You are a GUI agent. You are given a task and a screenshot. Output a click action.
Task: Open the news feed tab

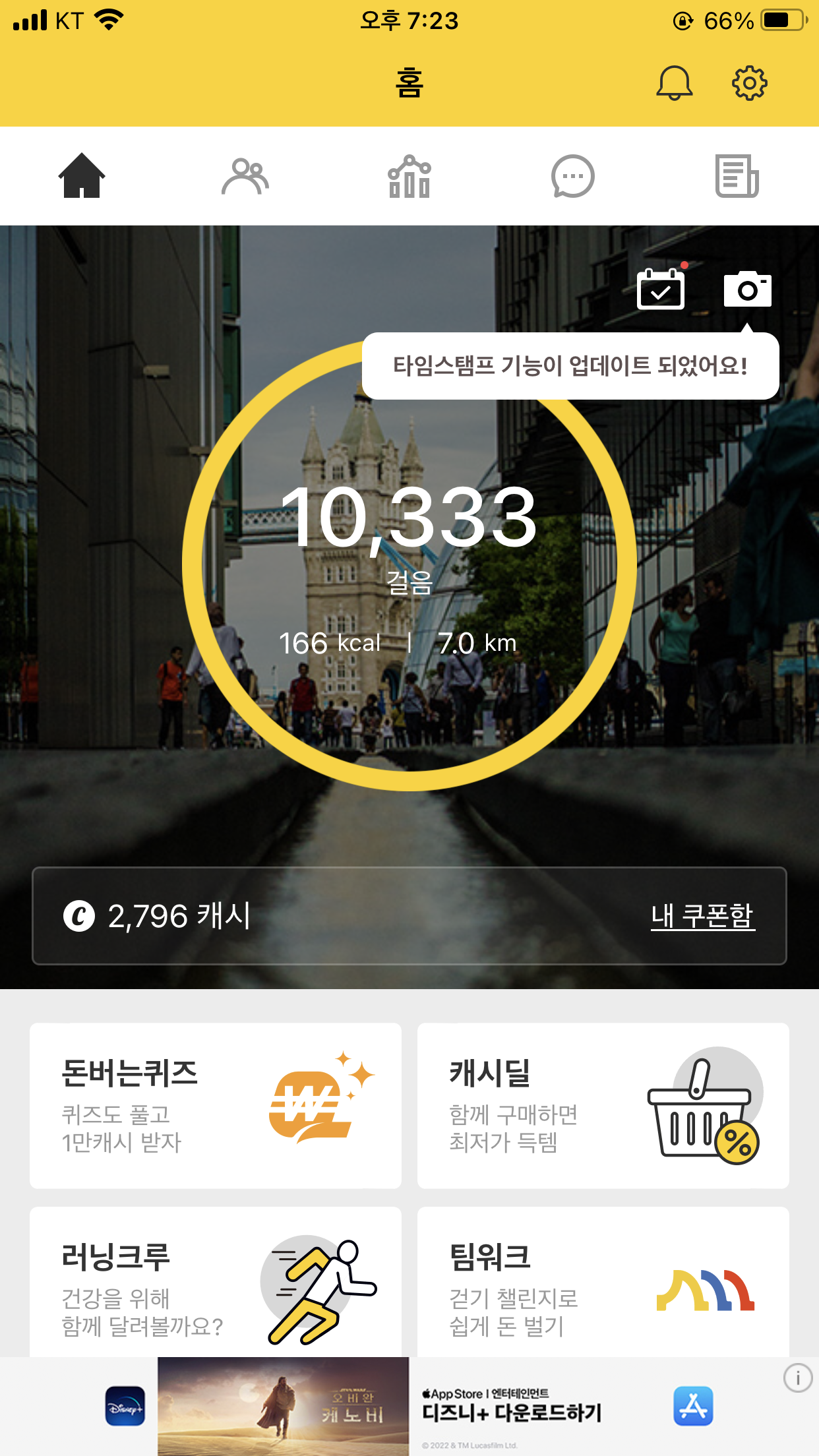(x=737, y=176)
